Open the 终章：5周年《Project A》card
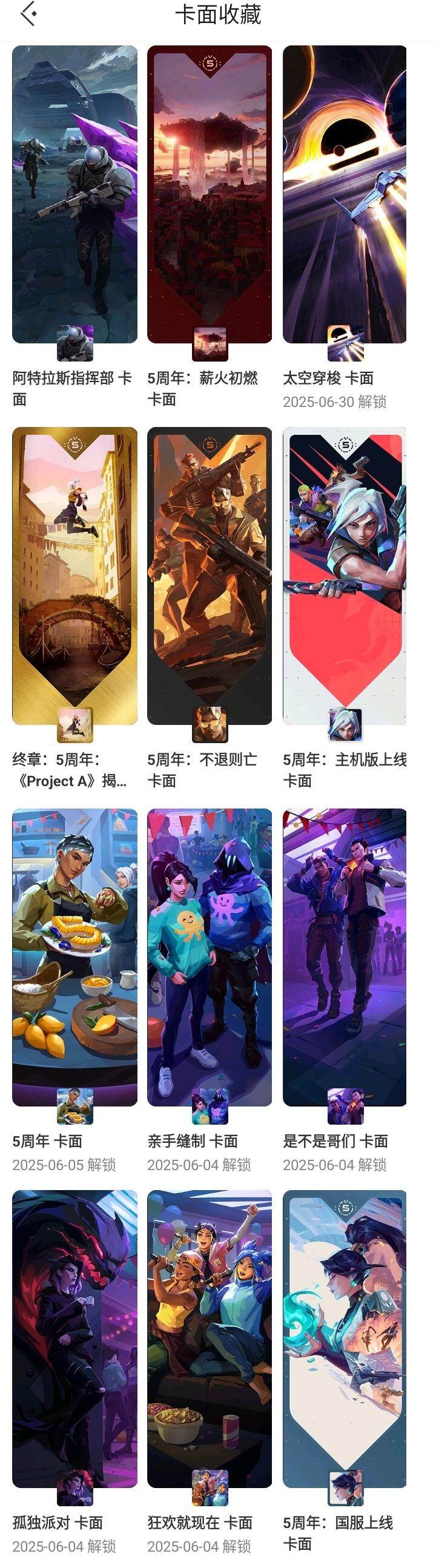Screen dimensions: 436x1568 (75, 575)
